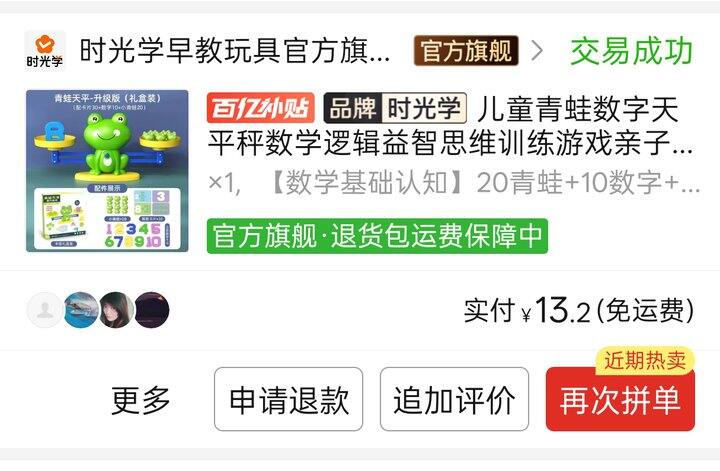
Task: Open the frog balance toy product image
Action: click(107, 171)
